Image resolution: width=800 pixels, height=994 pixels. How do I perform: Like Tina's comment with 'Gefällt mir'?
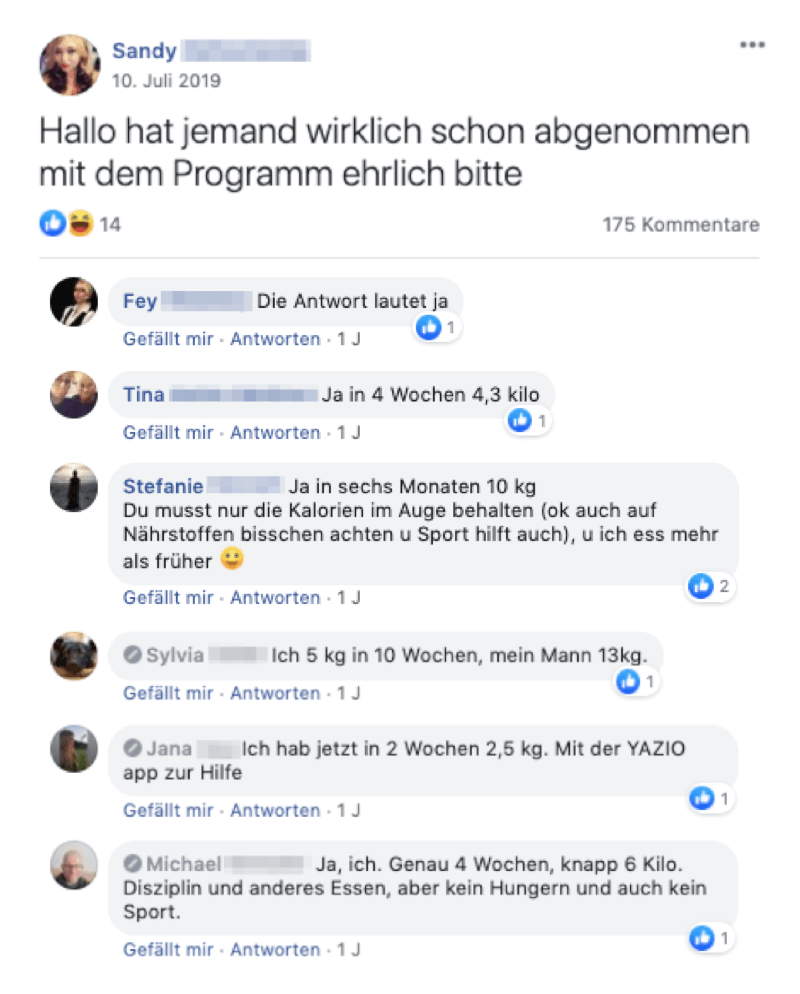coord(168,433)
